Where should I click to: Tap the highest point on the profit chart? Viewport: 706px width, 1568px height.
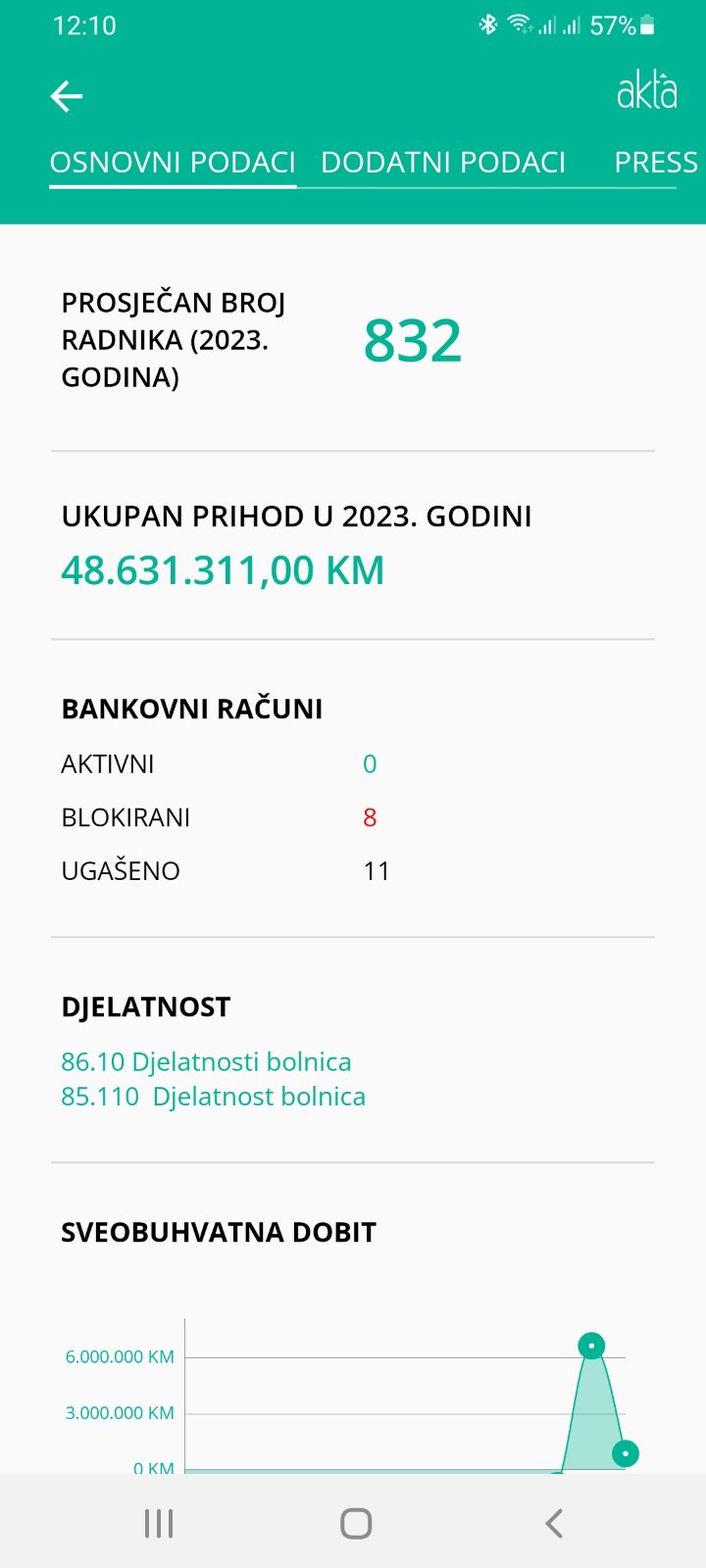click(x=591, y=1346)
